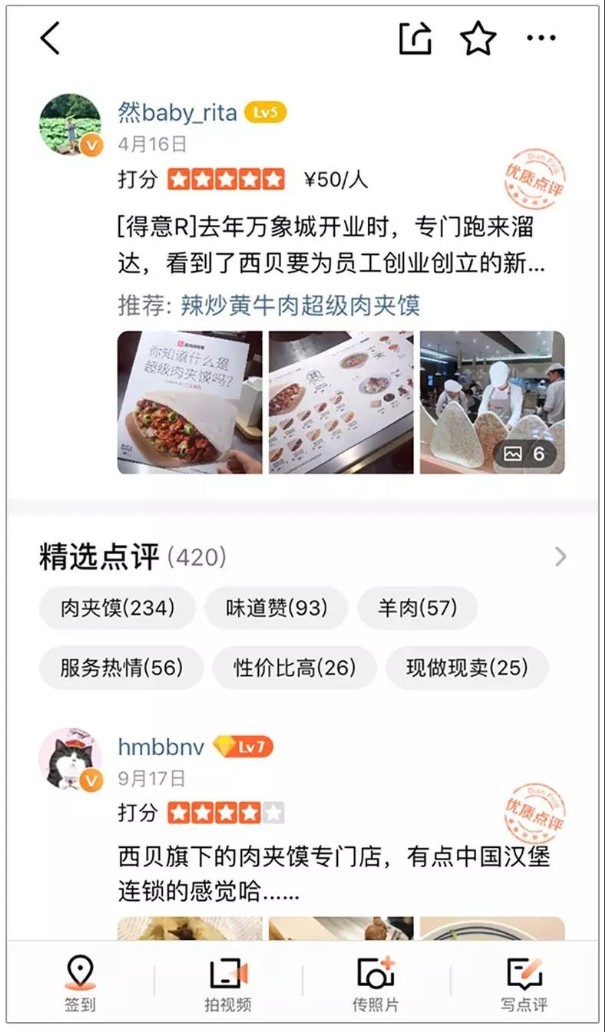Image resolution: width=605 pixels, height=1032 pixels.
Task: Share this restaurant page
Action: point(415,39)
